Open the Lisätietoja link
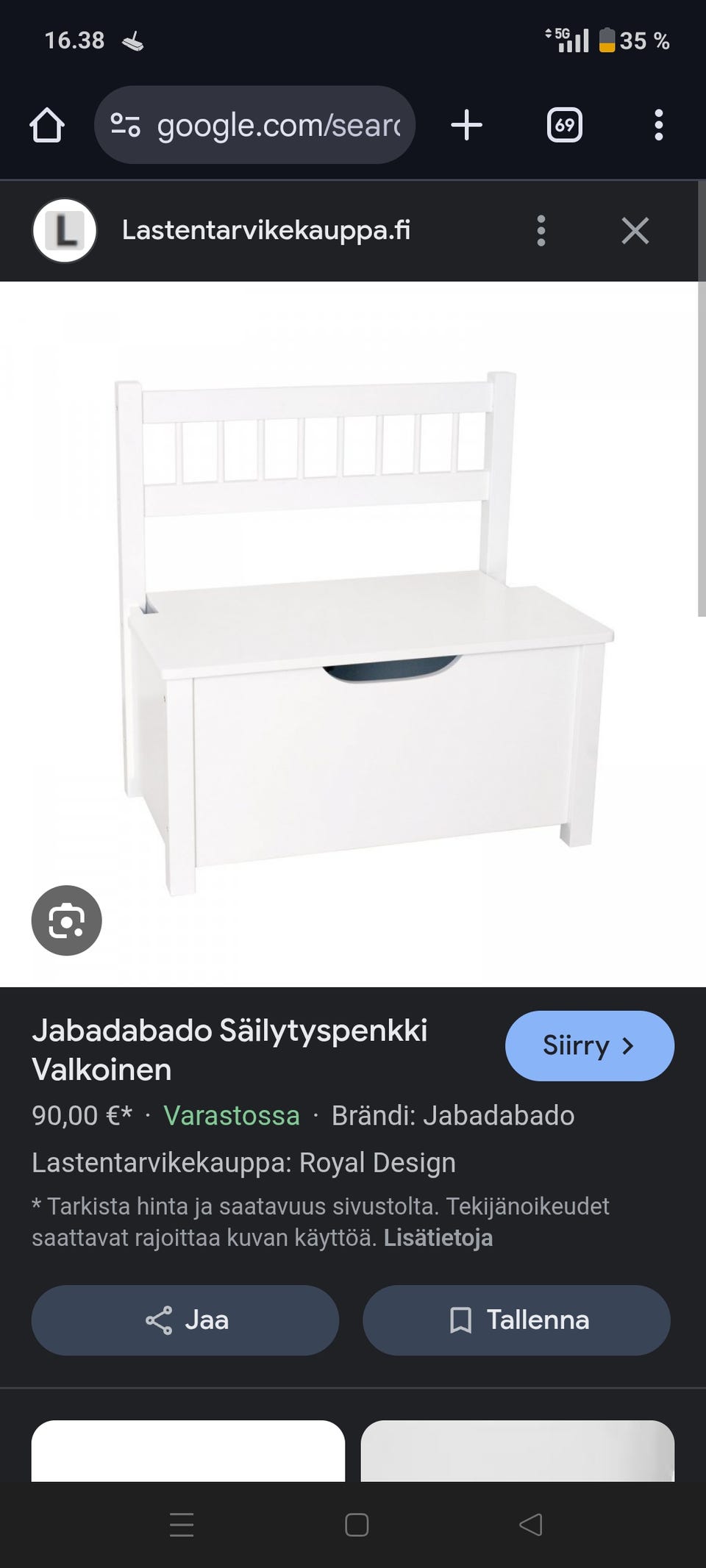706x1568 pixels. click(x=438, y=1238)
